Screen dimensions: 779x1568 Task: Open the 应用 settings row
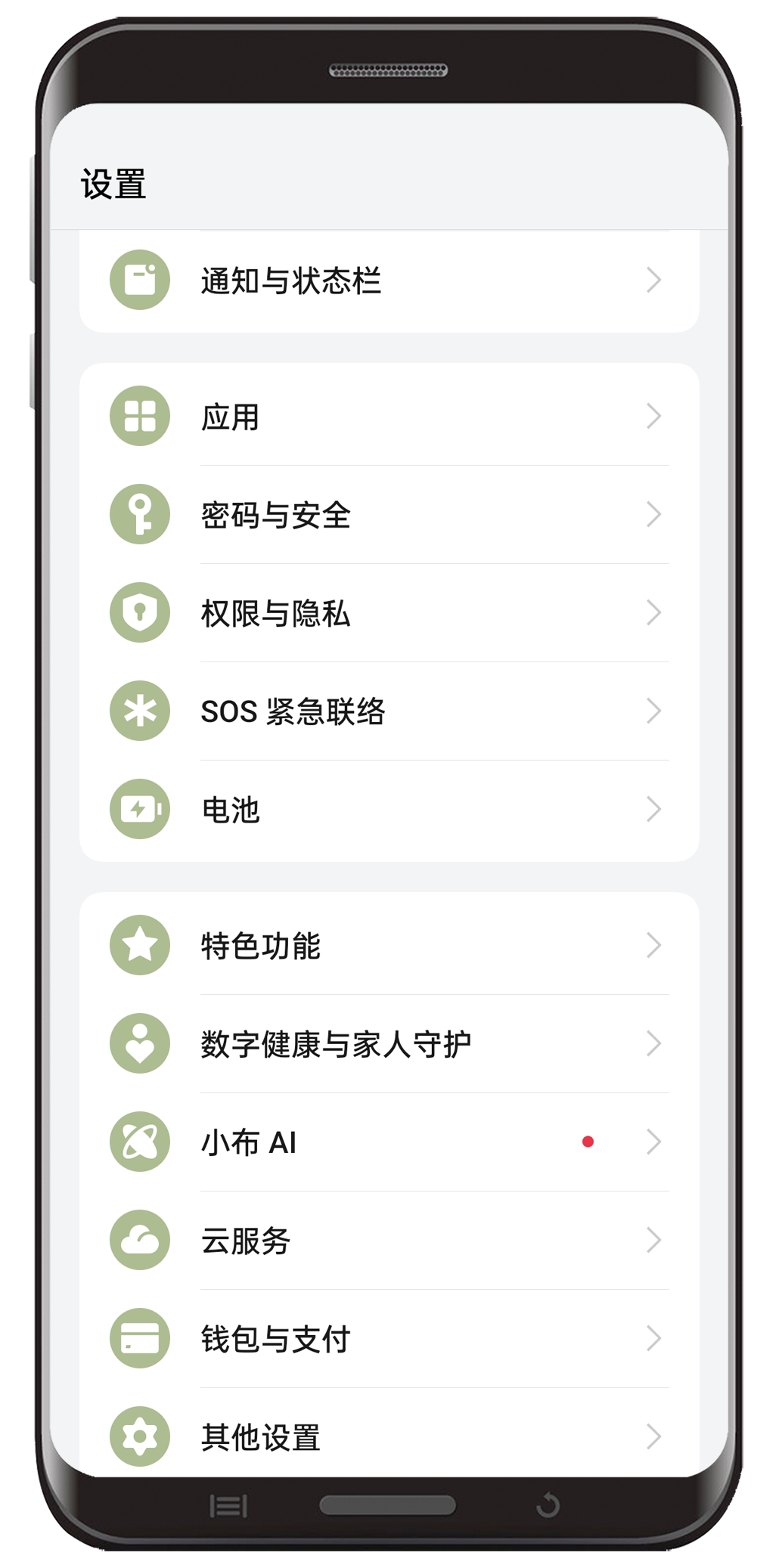[389, 416]
